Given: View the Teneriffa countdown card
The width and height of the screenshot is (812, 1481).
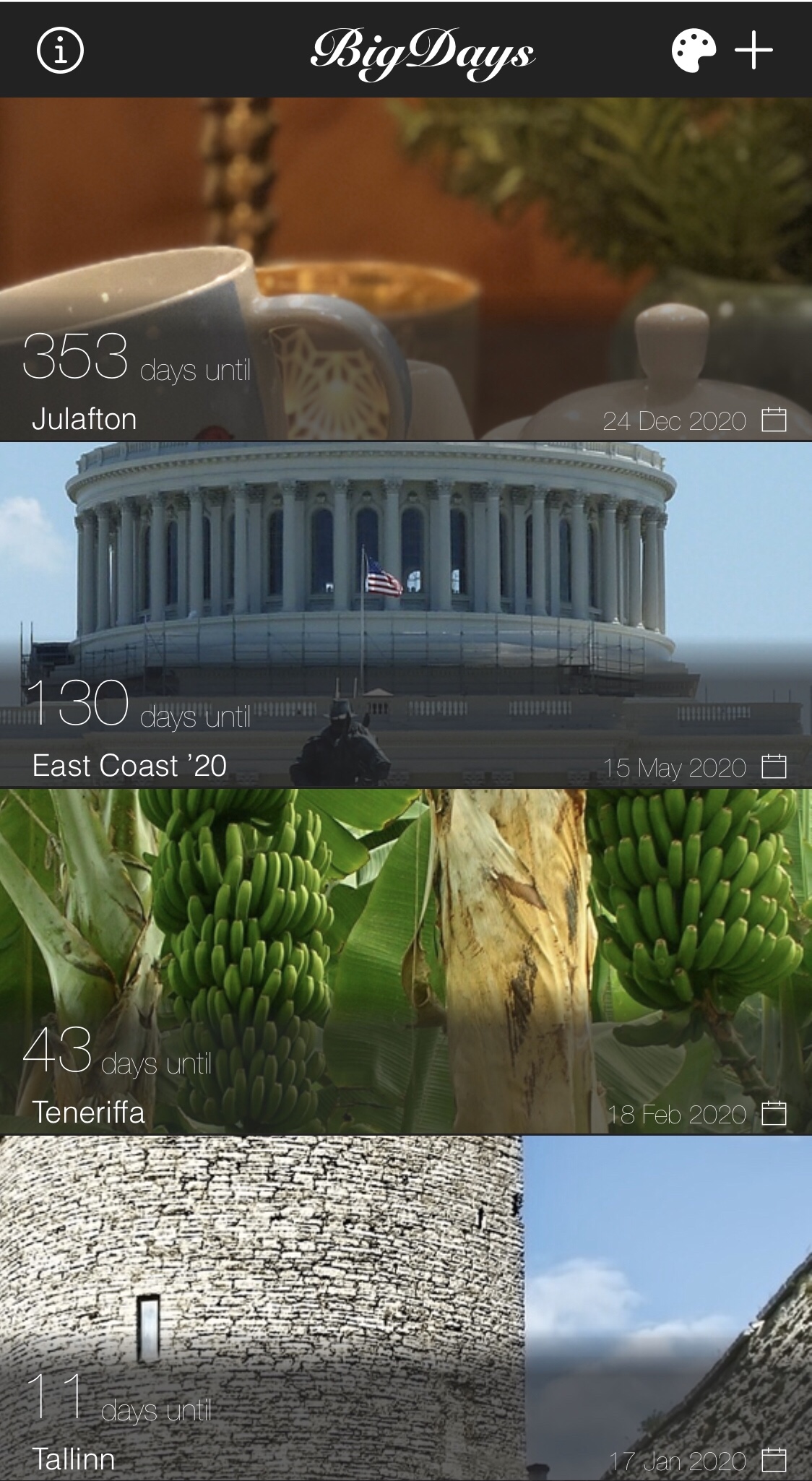Looking at the screenshot, I should [405, 961].
